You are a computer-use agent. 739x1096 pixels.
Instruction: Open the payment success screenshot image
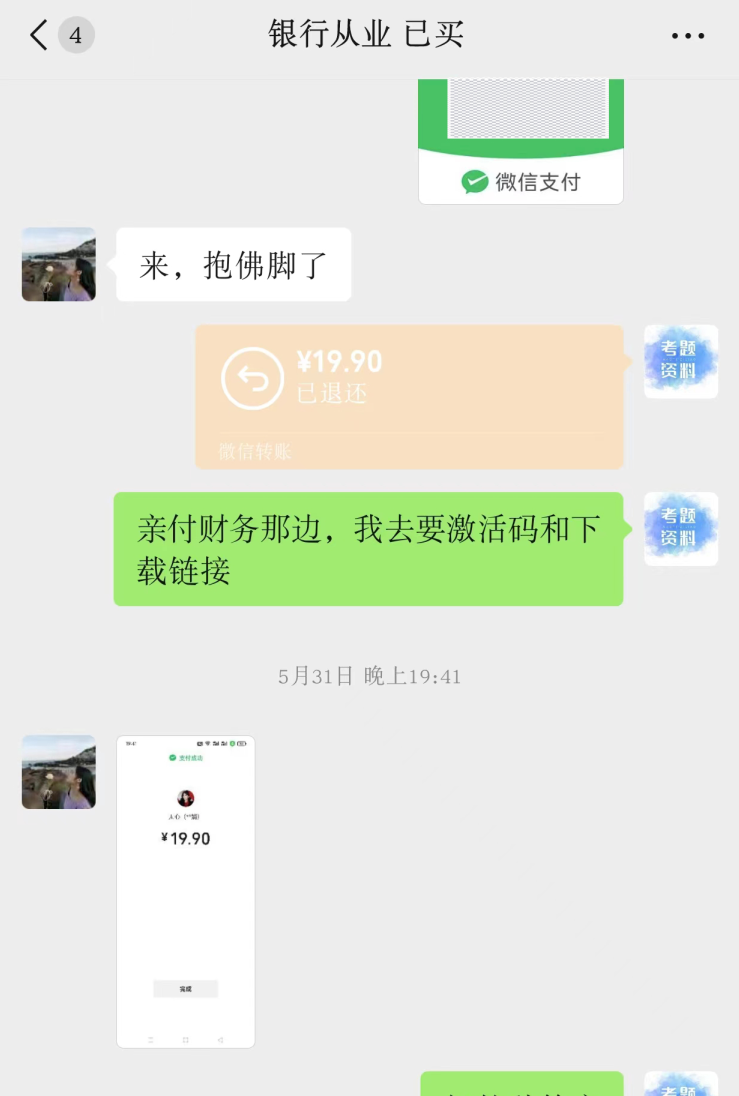(x=185, y=891)
